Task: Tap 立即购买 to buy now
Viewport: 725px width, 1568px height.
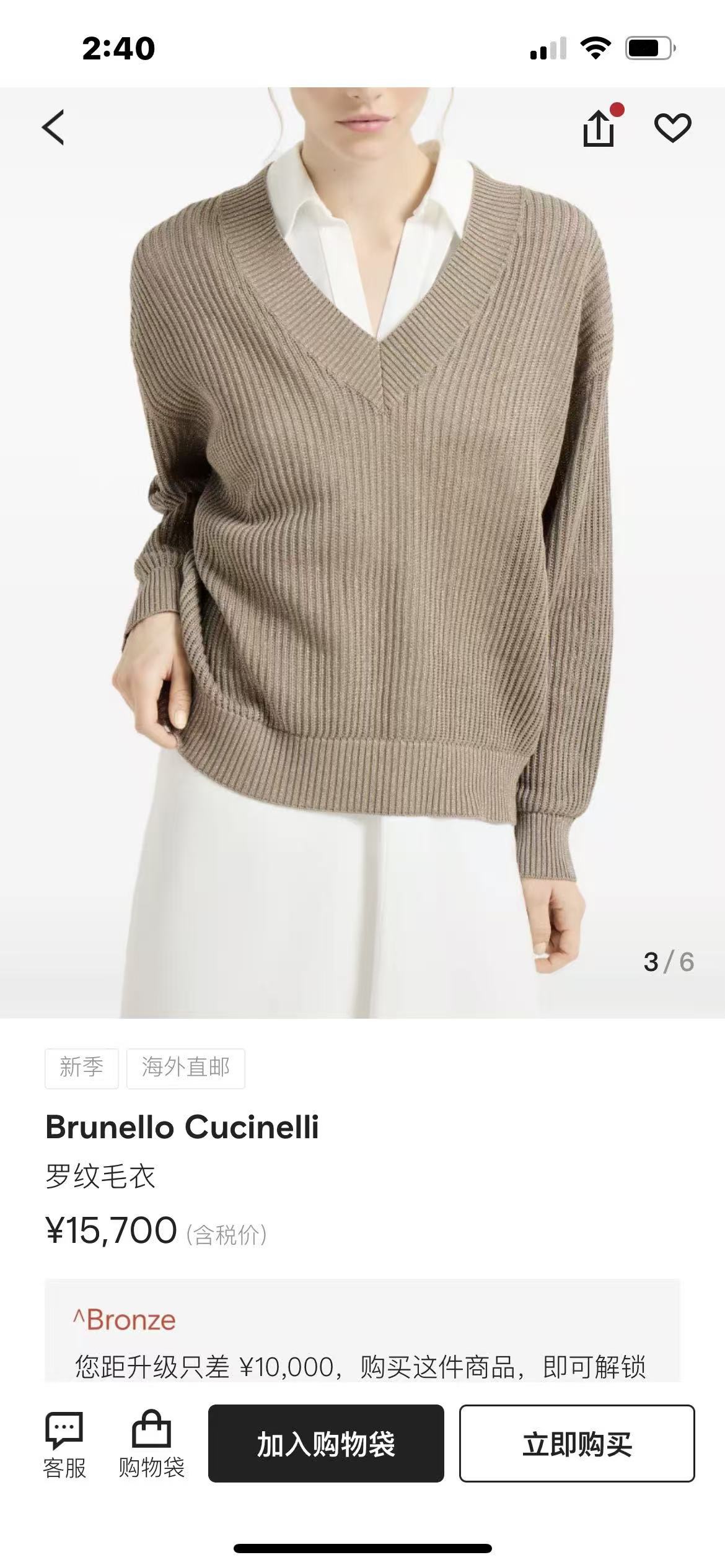Action: pyautogui.click(x=576, y=1444)
